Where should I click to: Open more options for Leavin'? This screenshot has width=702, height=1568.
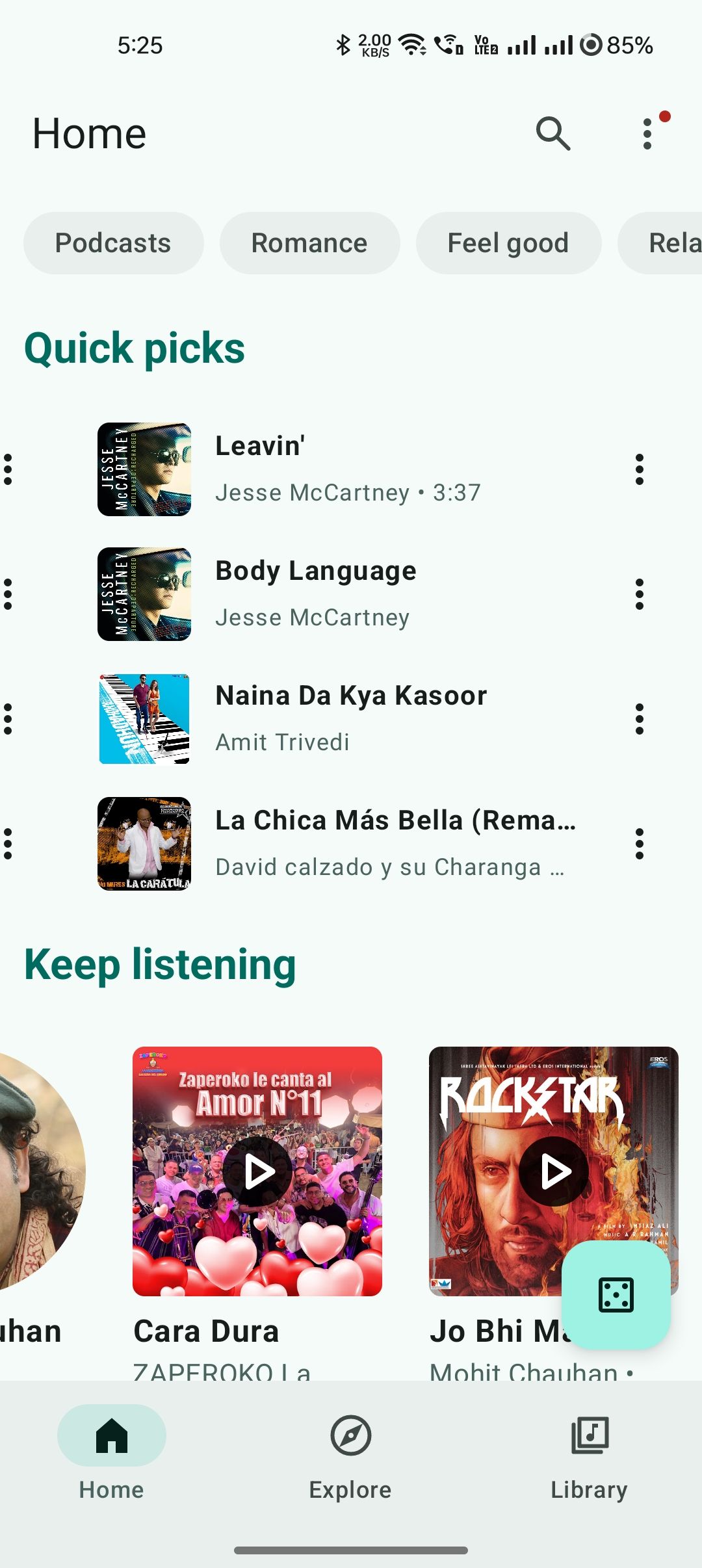point(640,469)
